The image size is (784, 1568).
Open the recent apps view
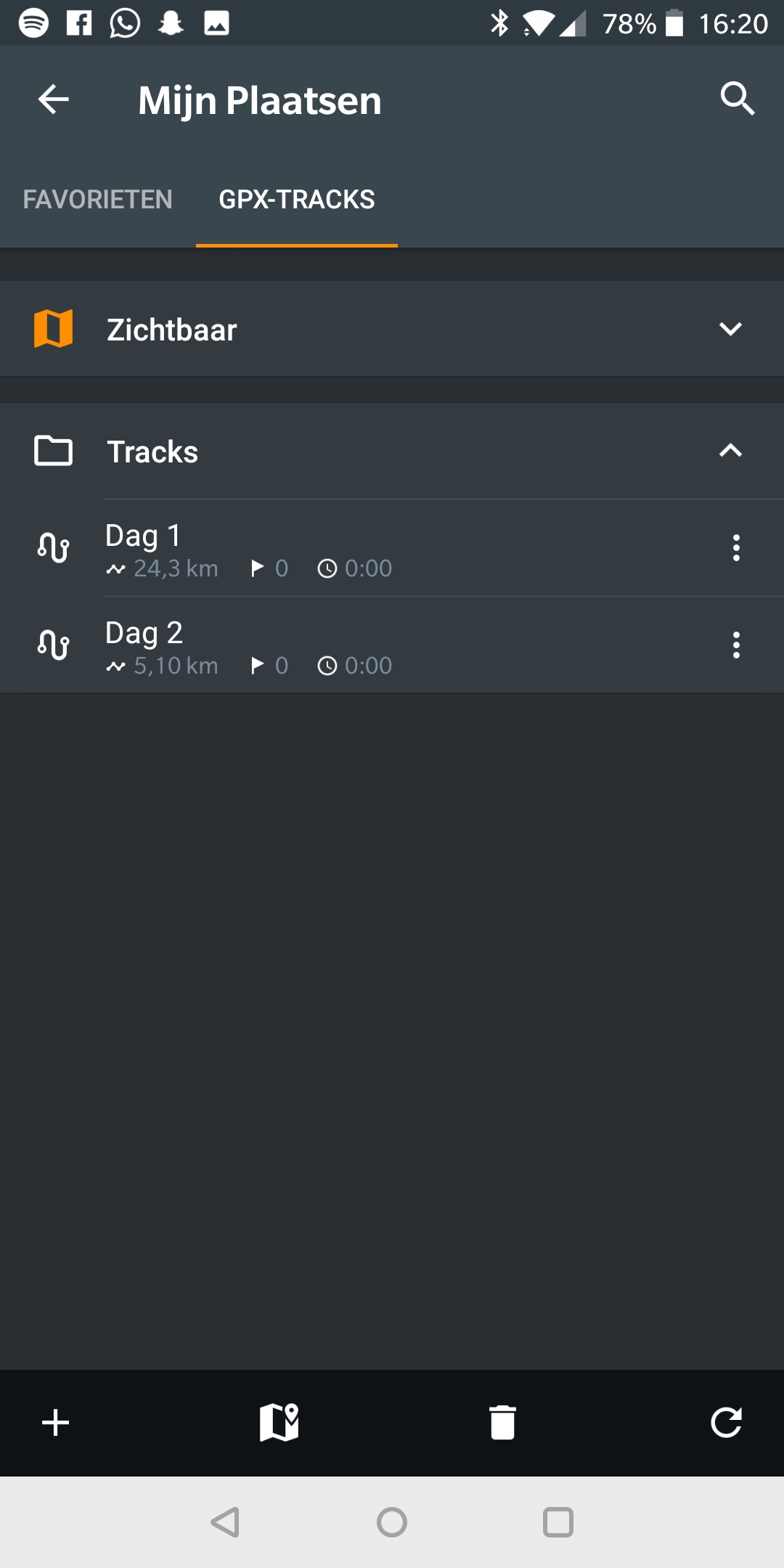(558, 1522)
